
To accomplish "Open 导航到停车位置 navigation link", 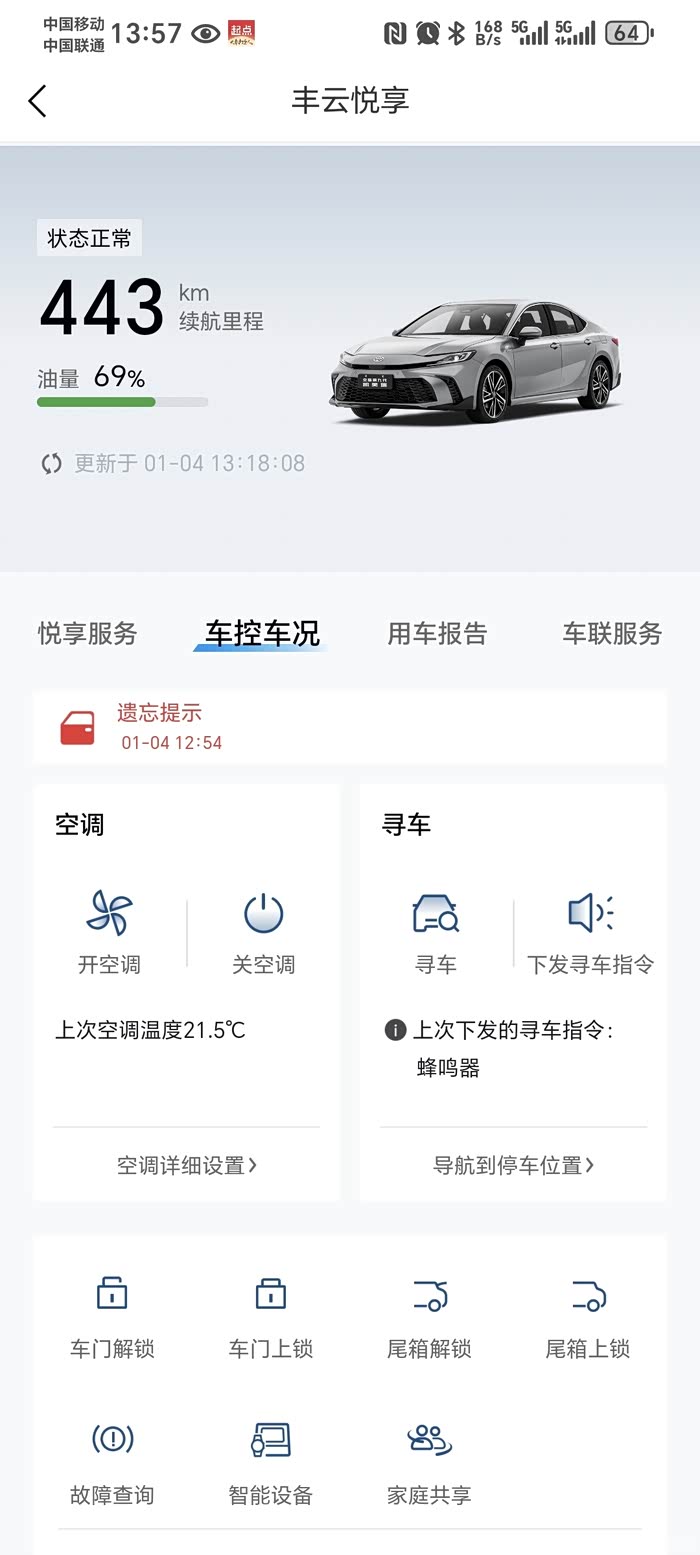I will (513, 1165).
